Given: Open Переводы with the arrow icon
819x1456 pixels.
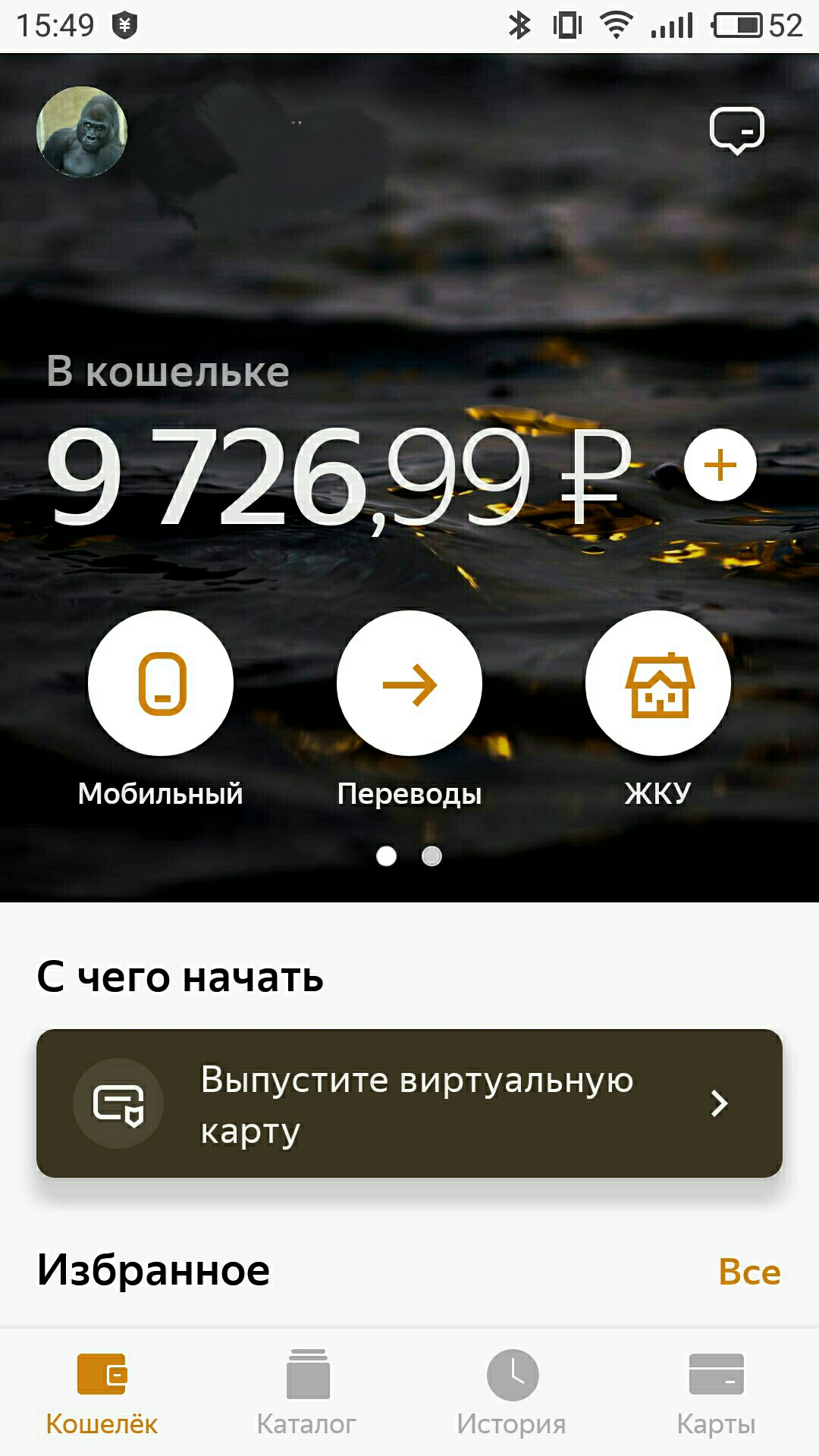Looking at the screenshot, I should coord(409,682).
